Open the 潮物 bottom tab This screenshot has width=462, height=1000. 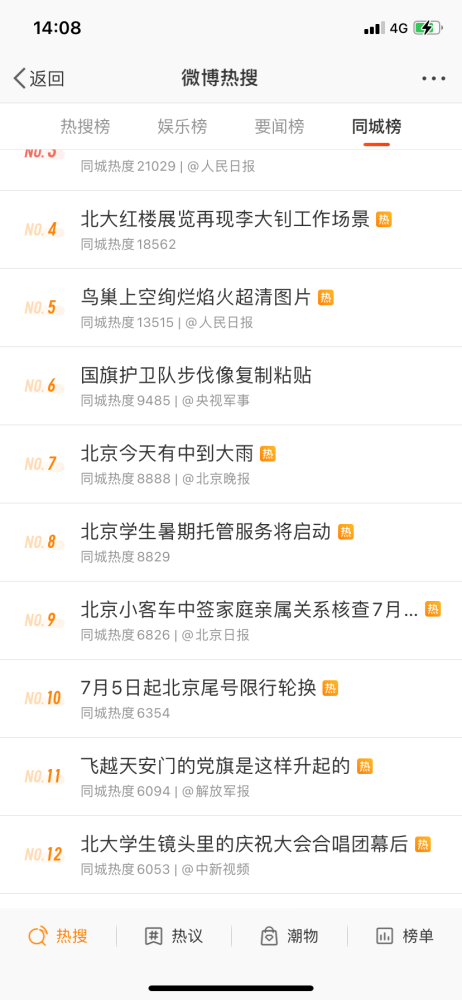289,936
